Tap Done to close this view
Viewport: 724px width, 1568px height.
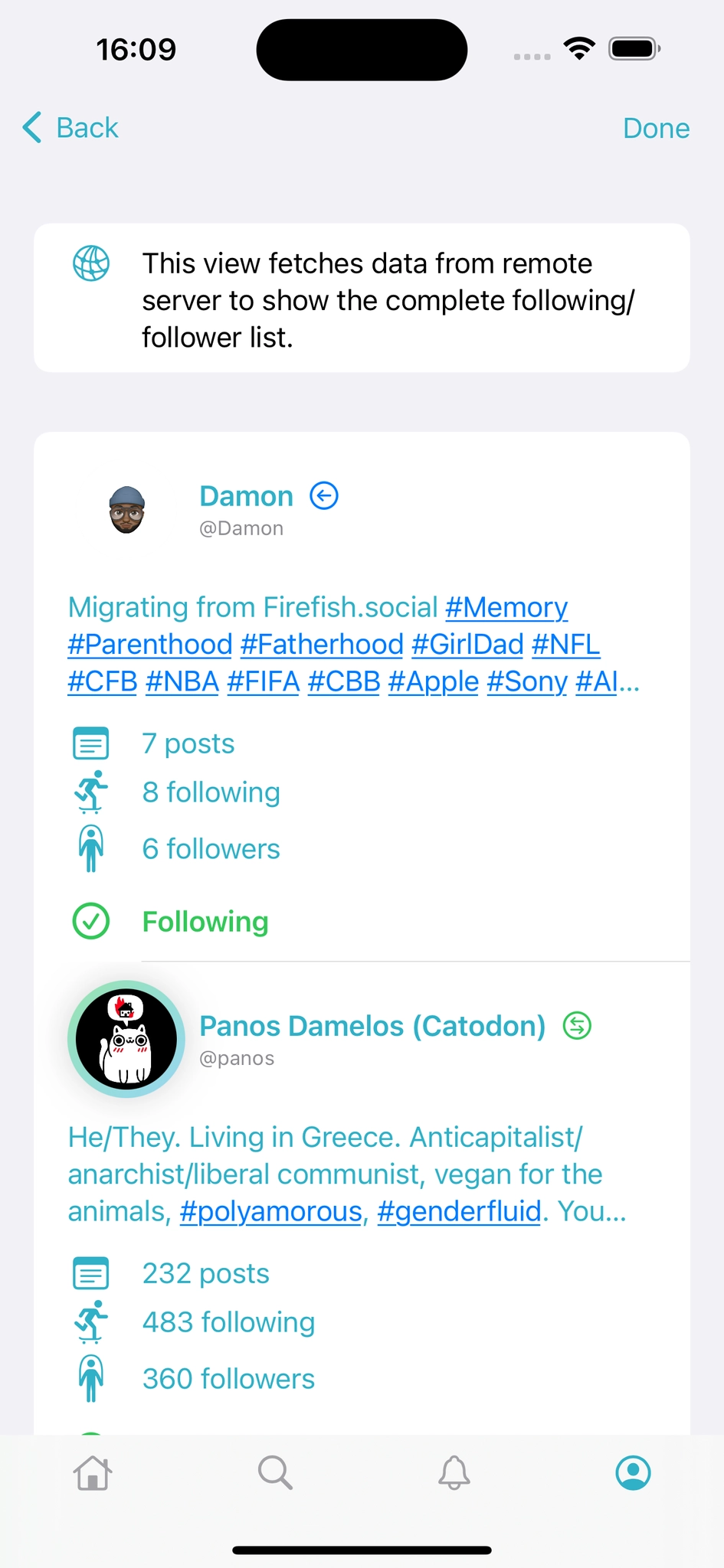(656, 128)
